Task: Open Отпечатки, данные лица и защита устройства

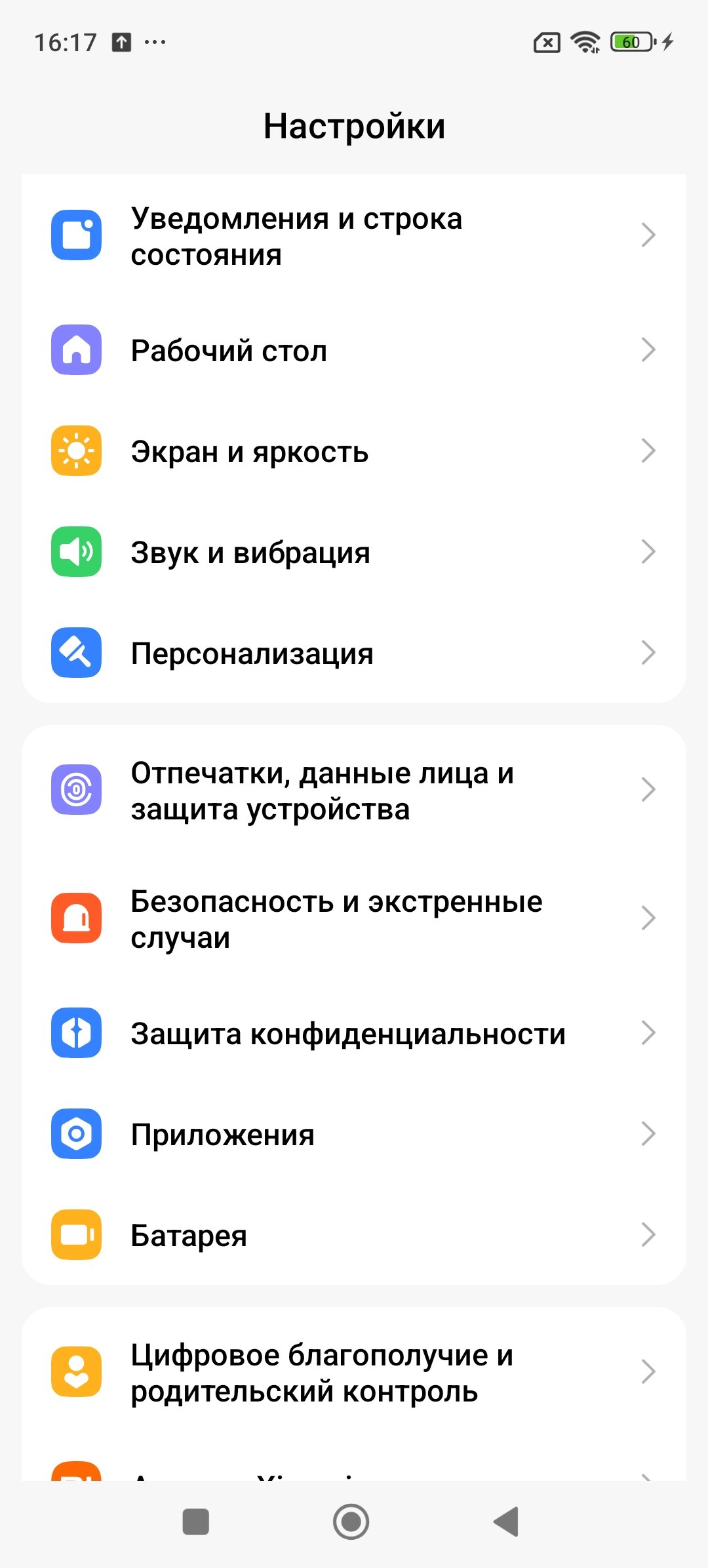Action: (x=354, y=791)
